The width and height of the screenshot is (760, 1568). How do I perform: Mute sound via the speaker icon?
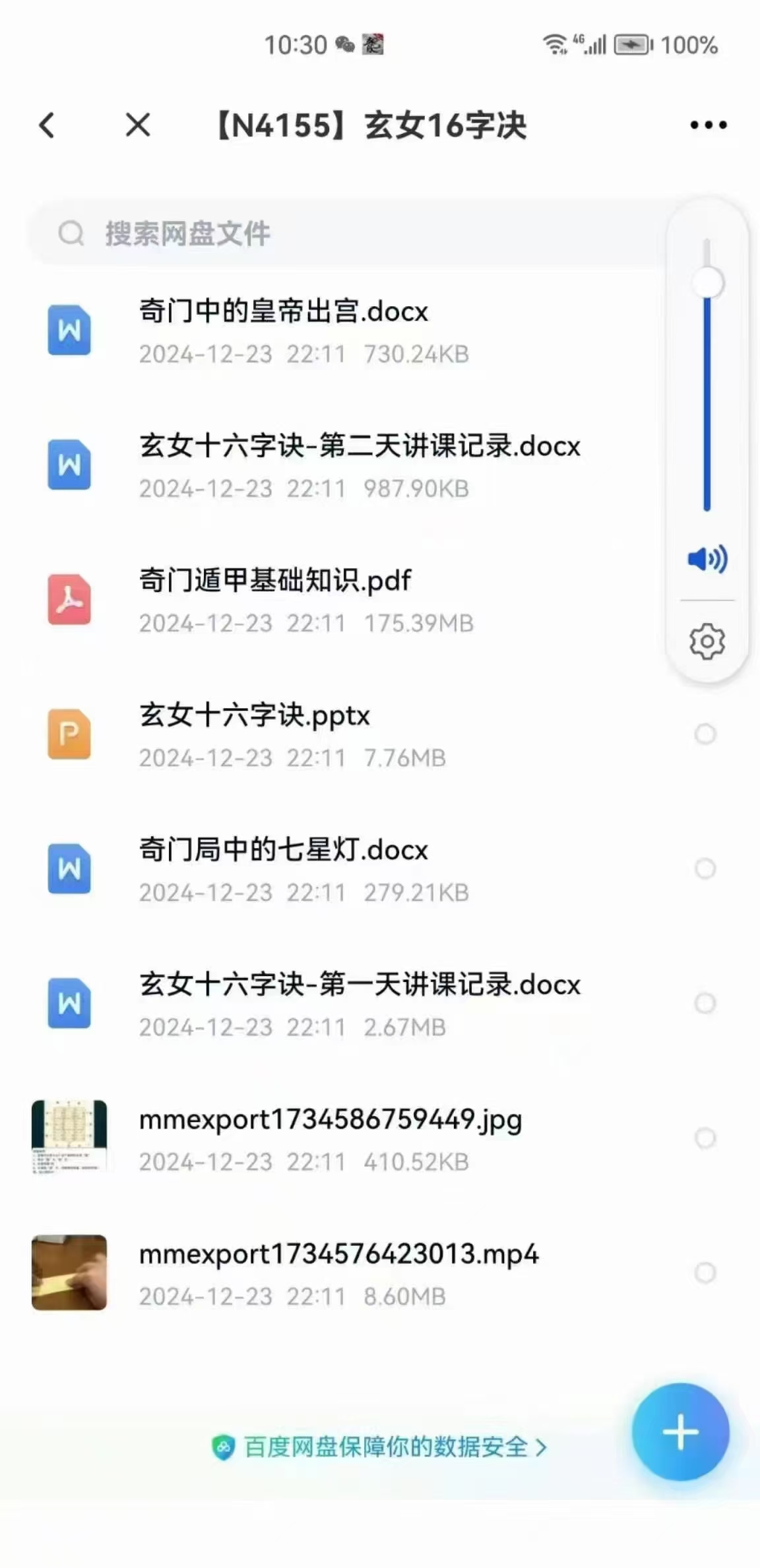(x=707, y=559)
